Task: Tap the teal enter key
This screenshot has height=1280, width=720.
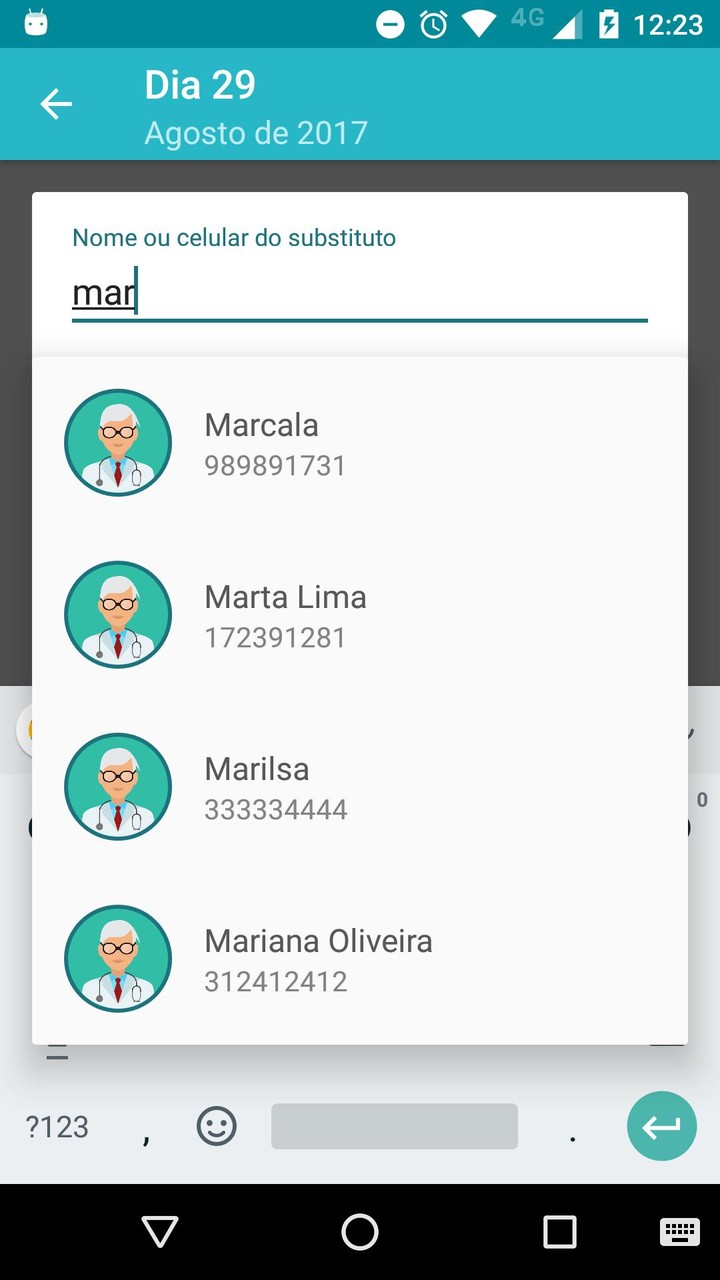Action: tap(661, 1126)
